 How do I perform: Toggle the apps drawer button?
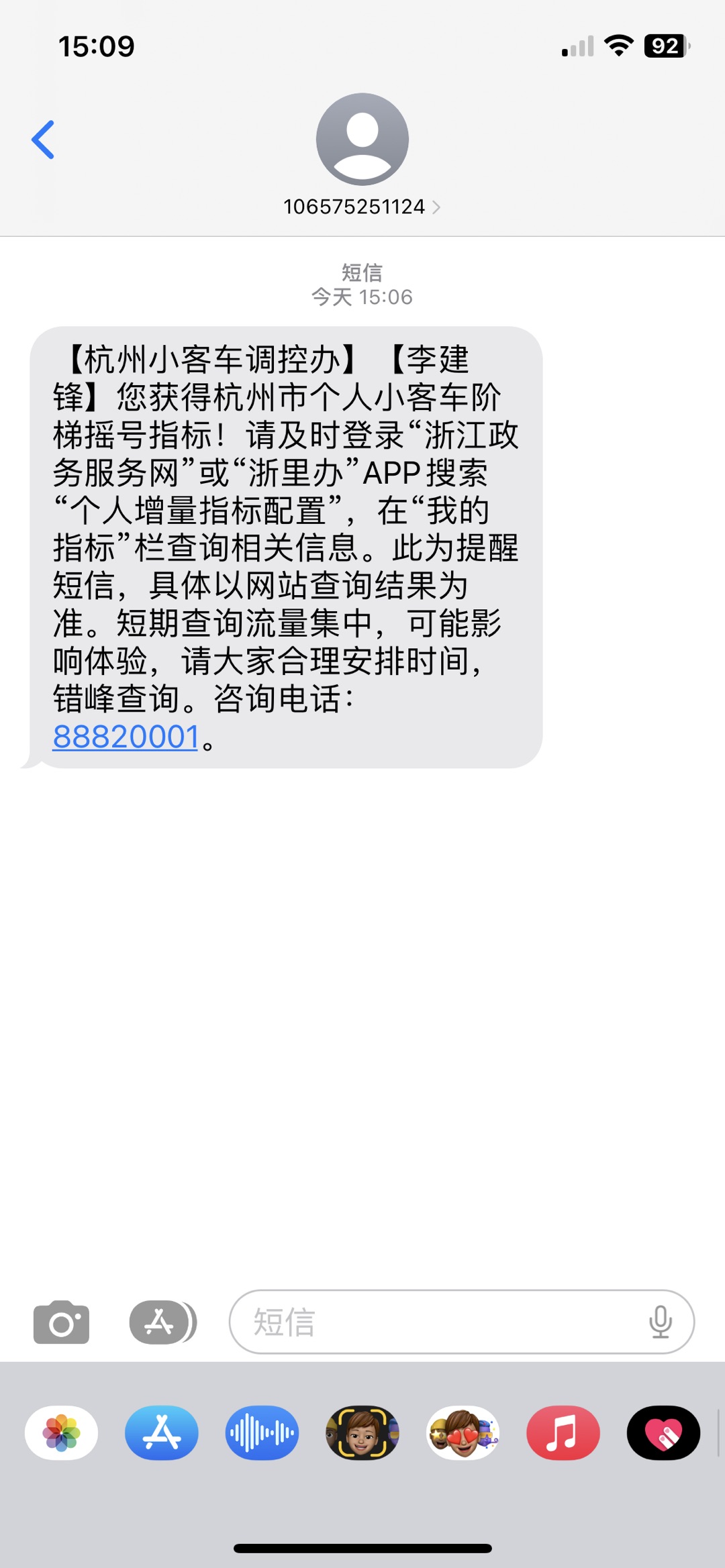(x=162, y=1322)
